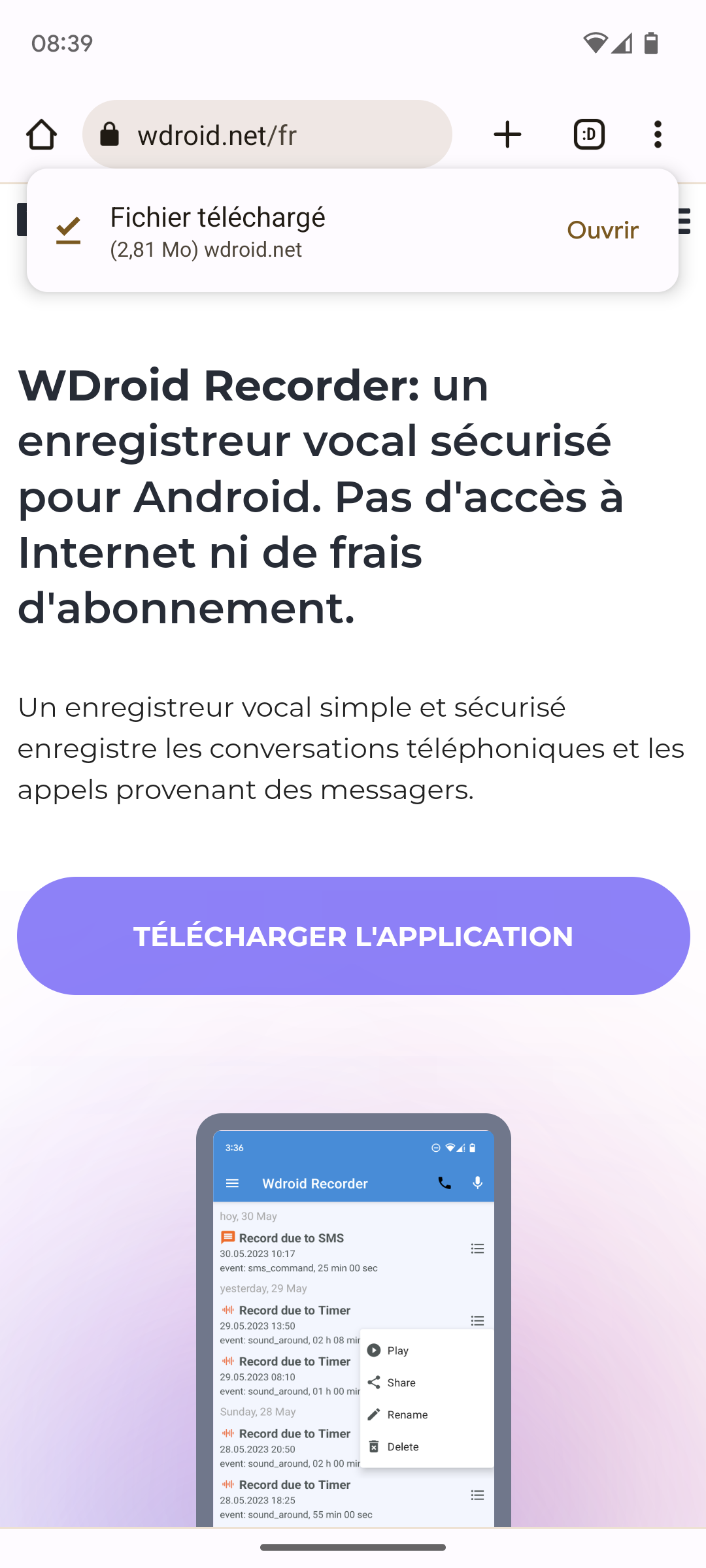
Task: Go to the browser home page
Action: [x=41, y=135]
